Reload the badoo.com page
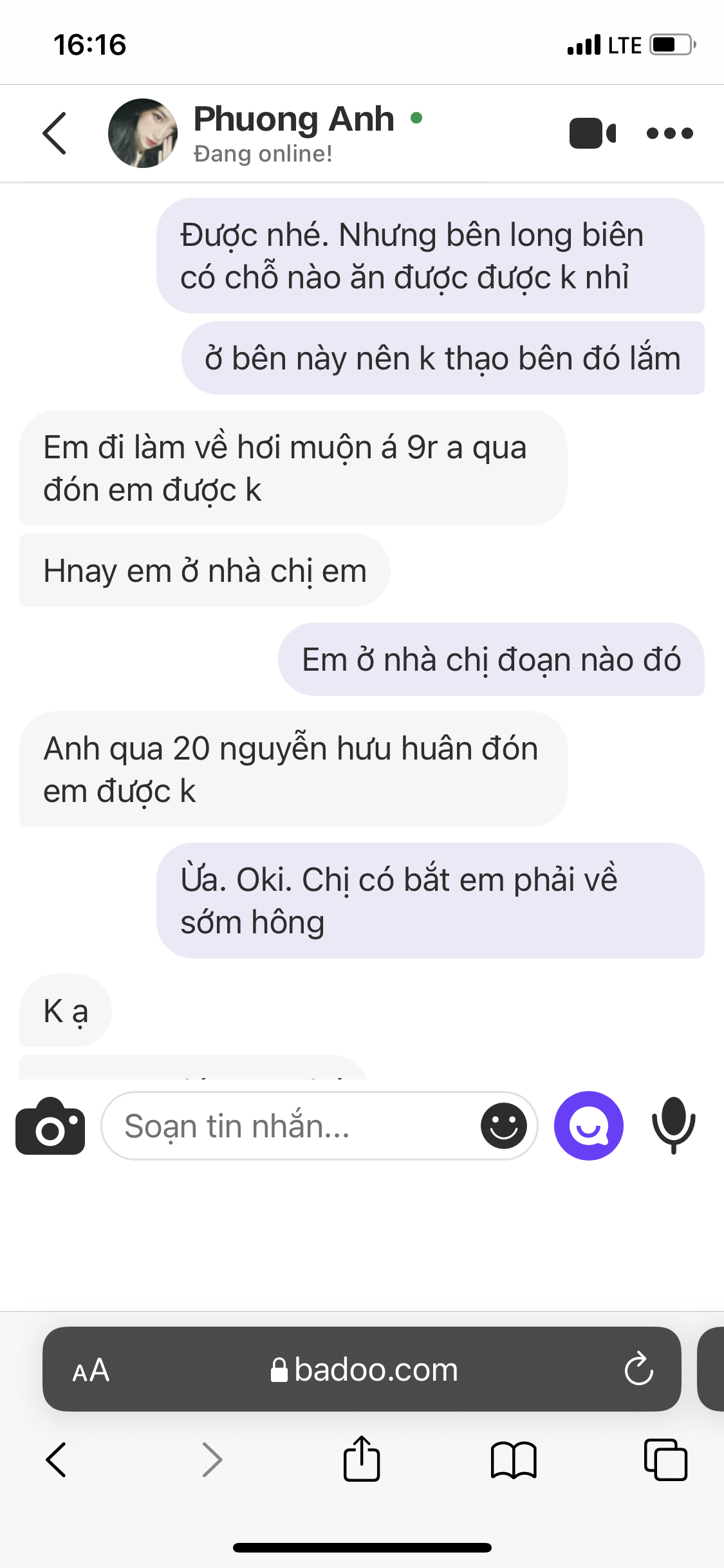The height and width of the screenshot is (1568, 724). pyautogui.click(x=638, y=1370)
